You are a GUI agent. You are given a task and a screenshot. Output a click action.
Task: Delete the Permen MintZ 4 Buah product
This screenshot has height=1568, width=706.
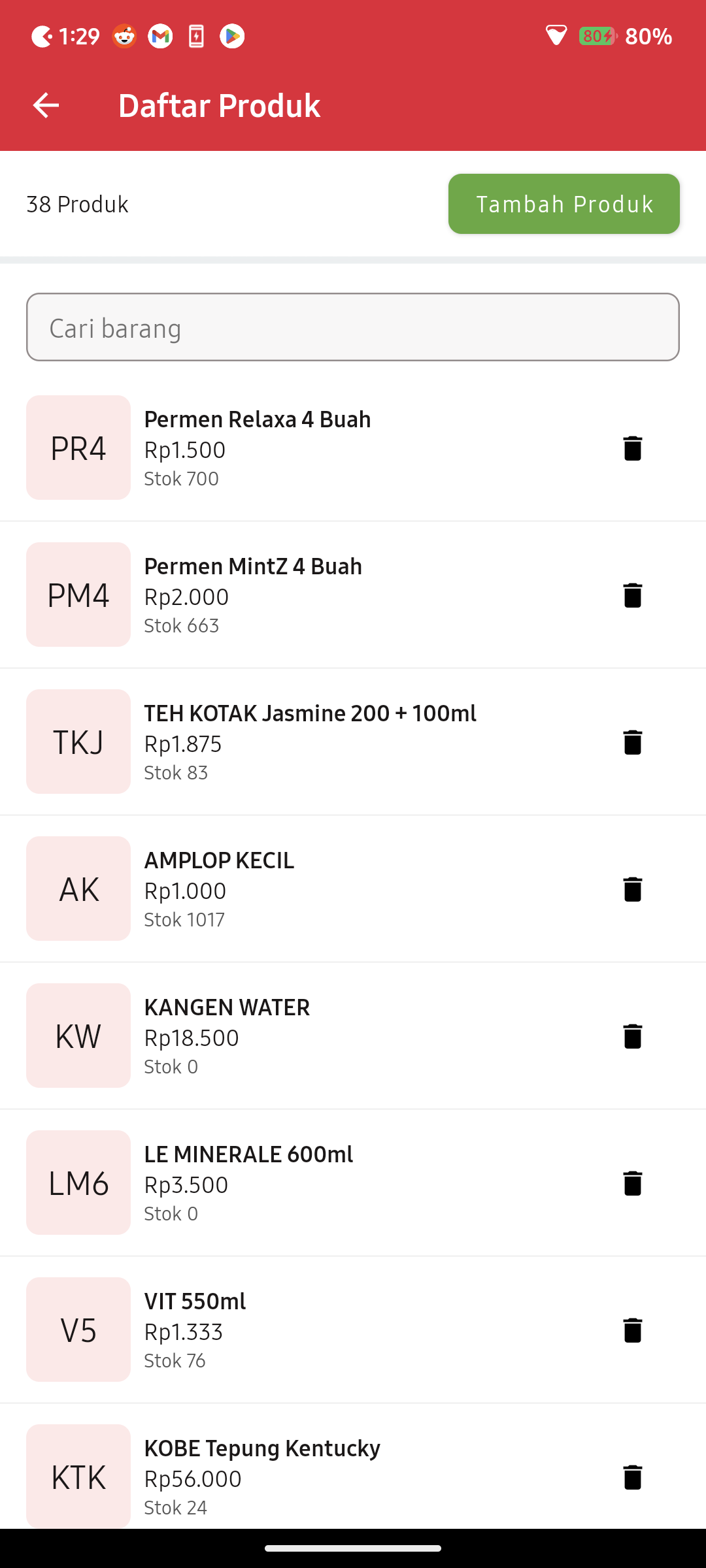tap(631, 595)
